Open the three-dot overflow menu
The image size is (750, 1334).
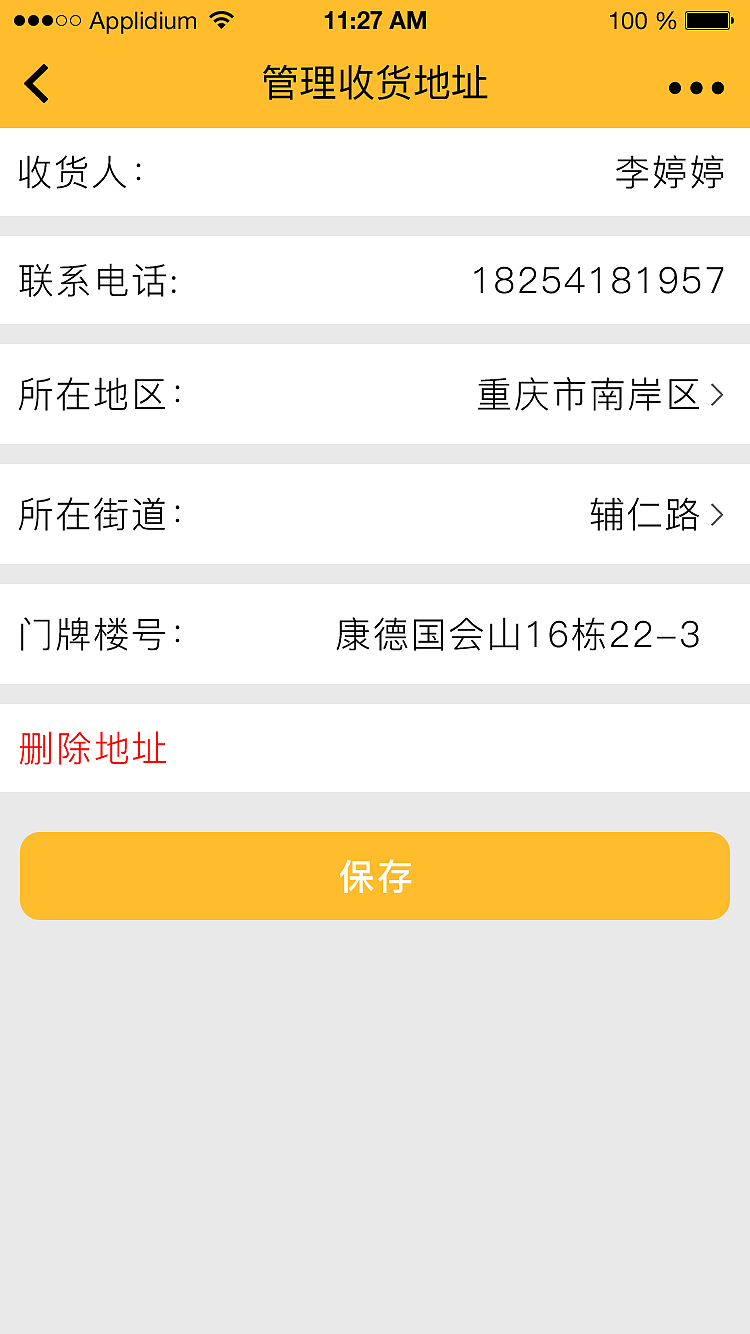696,88
